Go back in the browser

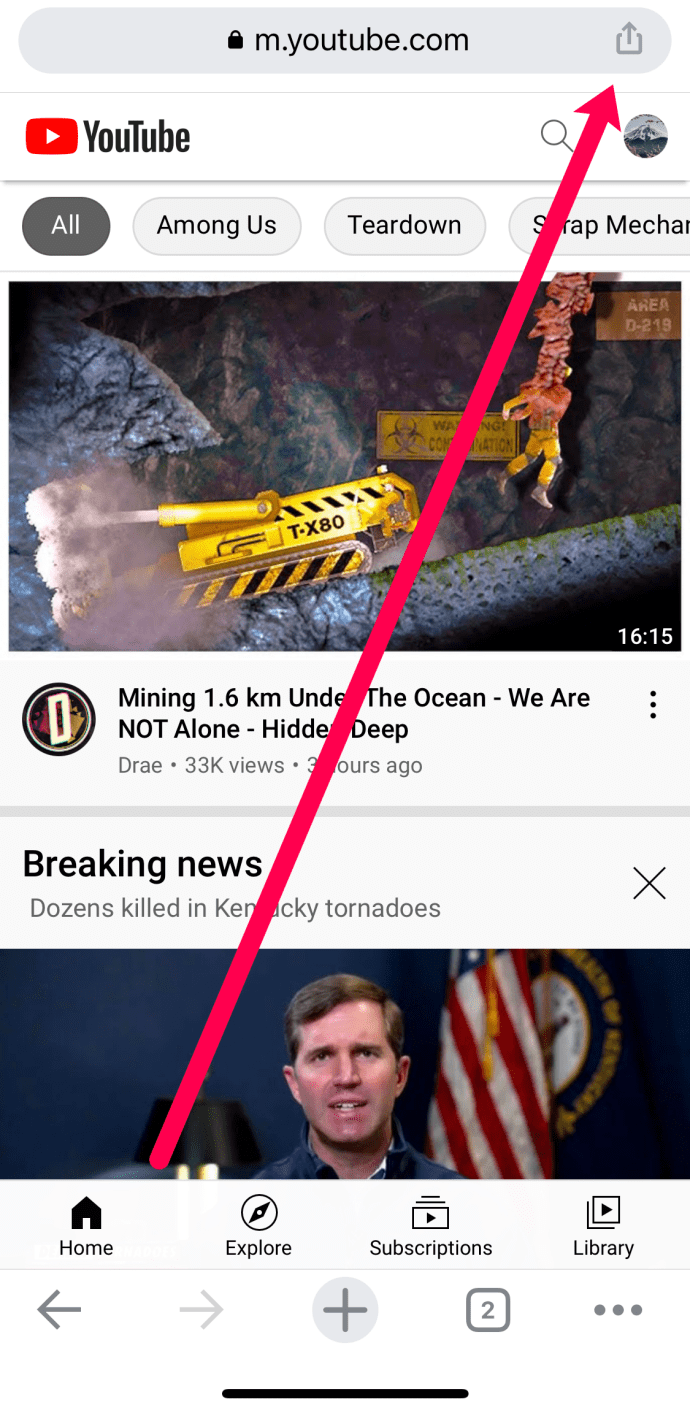tap(59, 1310)
